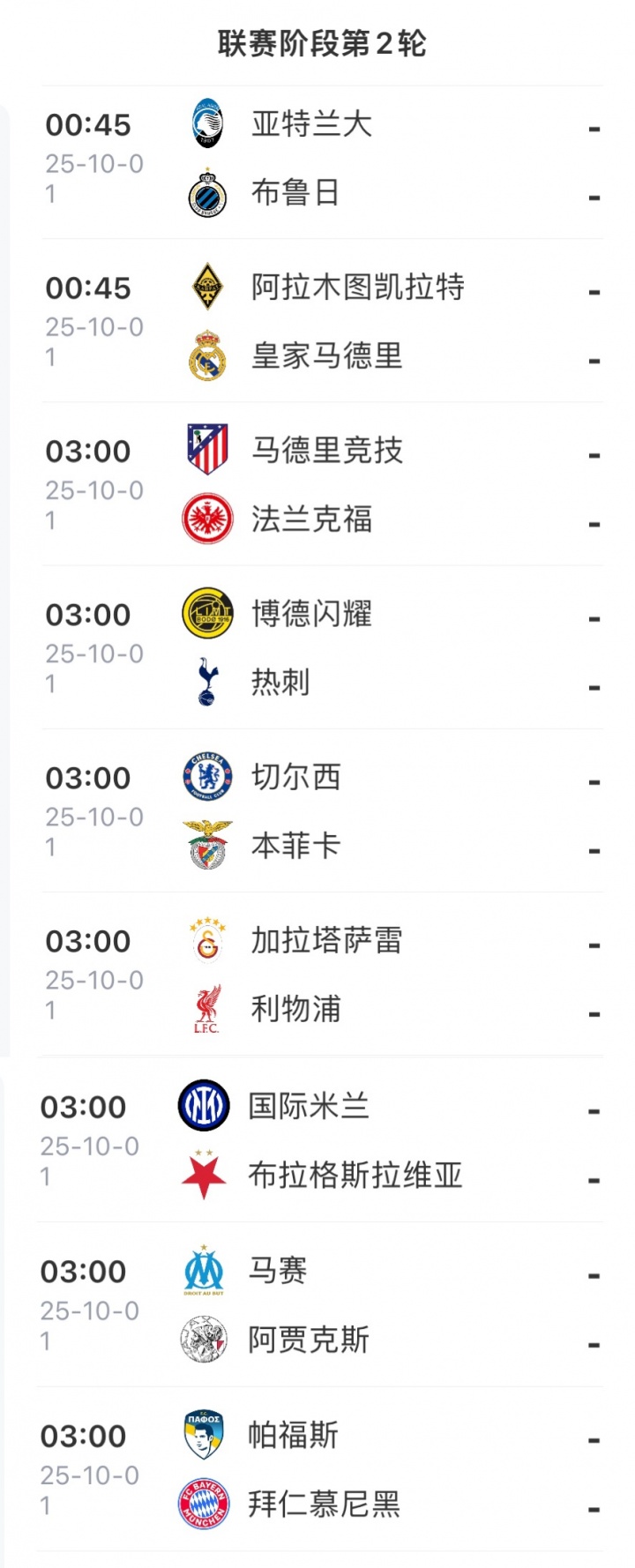The image size is (635, 1568).
Task: Open the 阿拉木图凯拉特 vs 皇家马德里 match
Action: point(322,323)
